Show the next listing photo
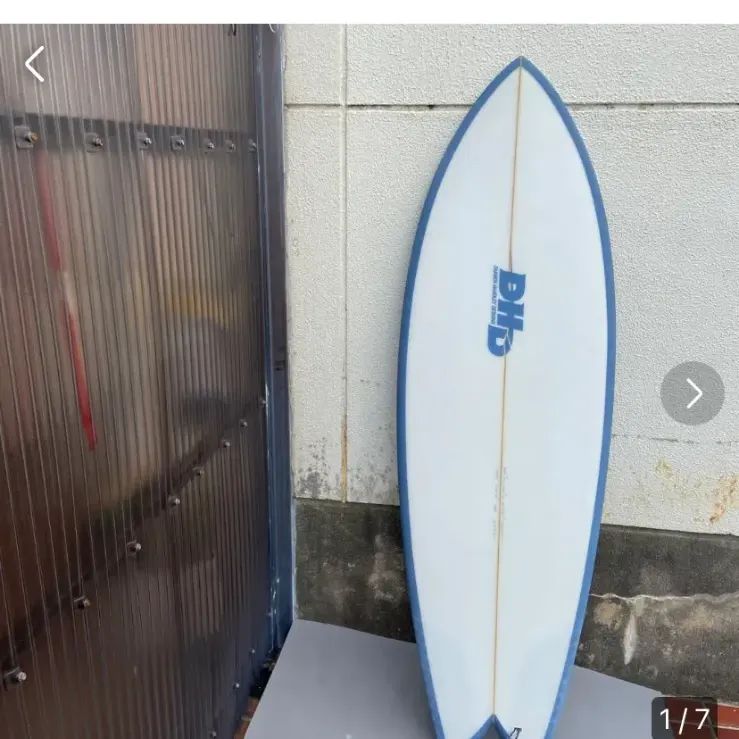739x739 pixels. click(x=692, y=393)
